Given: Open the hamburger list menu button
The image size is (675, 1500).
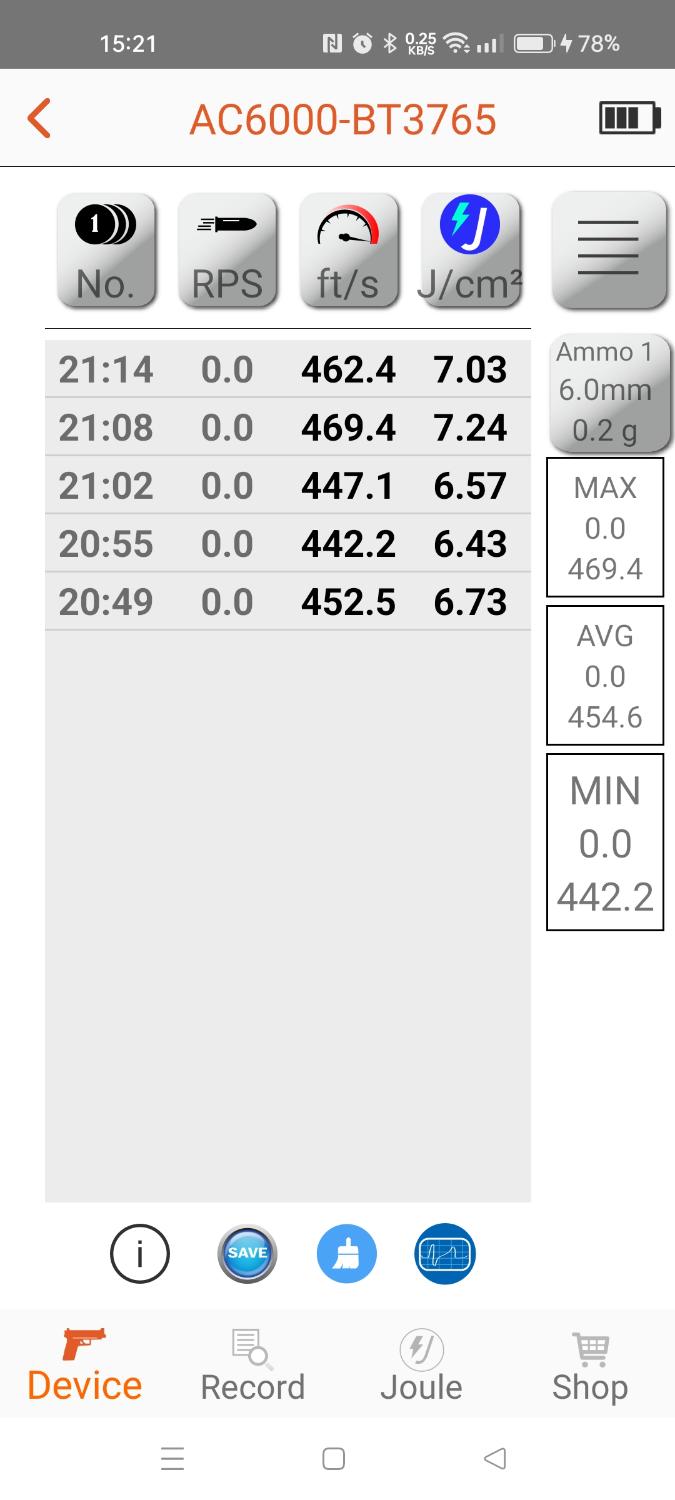Looking at the screenshot, I should 608,250.
